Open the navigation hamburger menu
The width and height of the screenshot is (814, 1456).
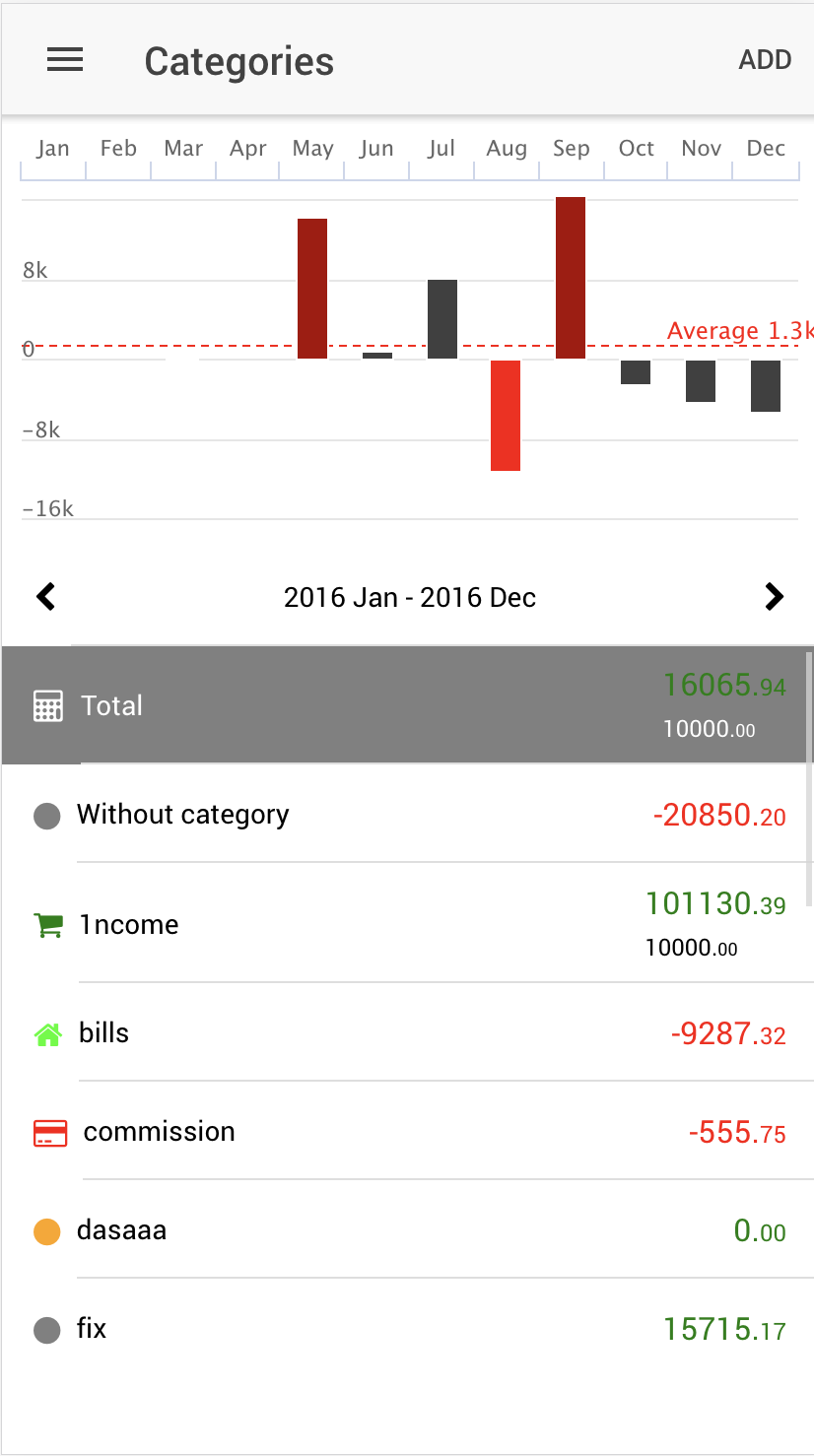coord(65,59)
